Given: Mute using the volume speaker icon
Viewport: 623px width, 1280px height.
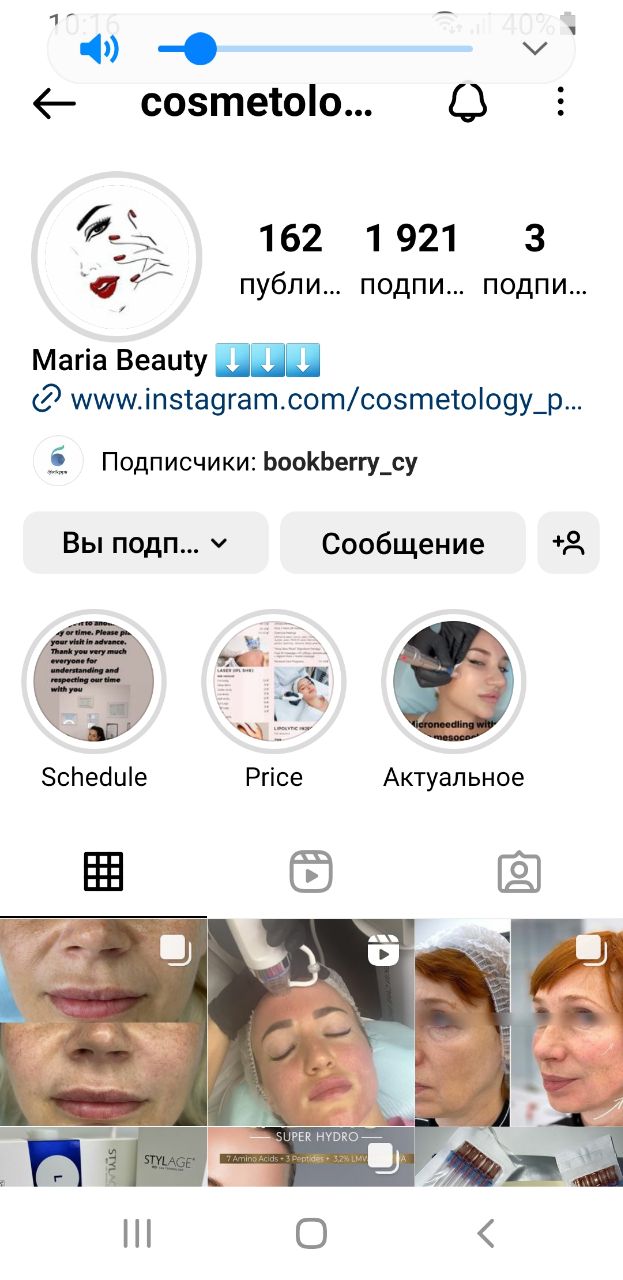Looking at the screenshot, I should coord(99,49).
